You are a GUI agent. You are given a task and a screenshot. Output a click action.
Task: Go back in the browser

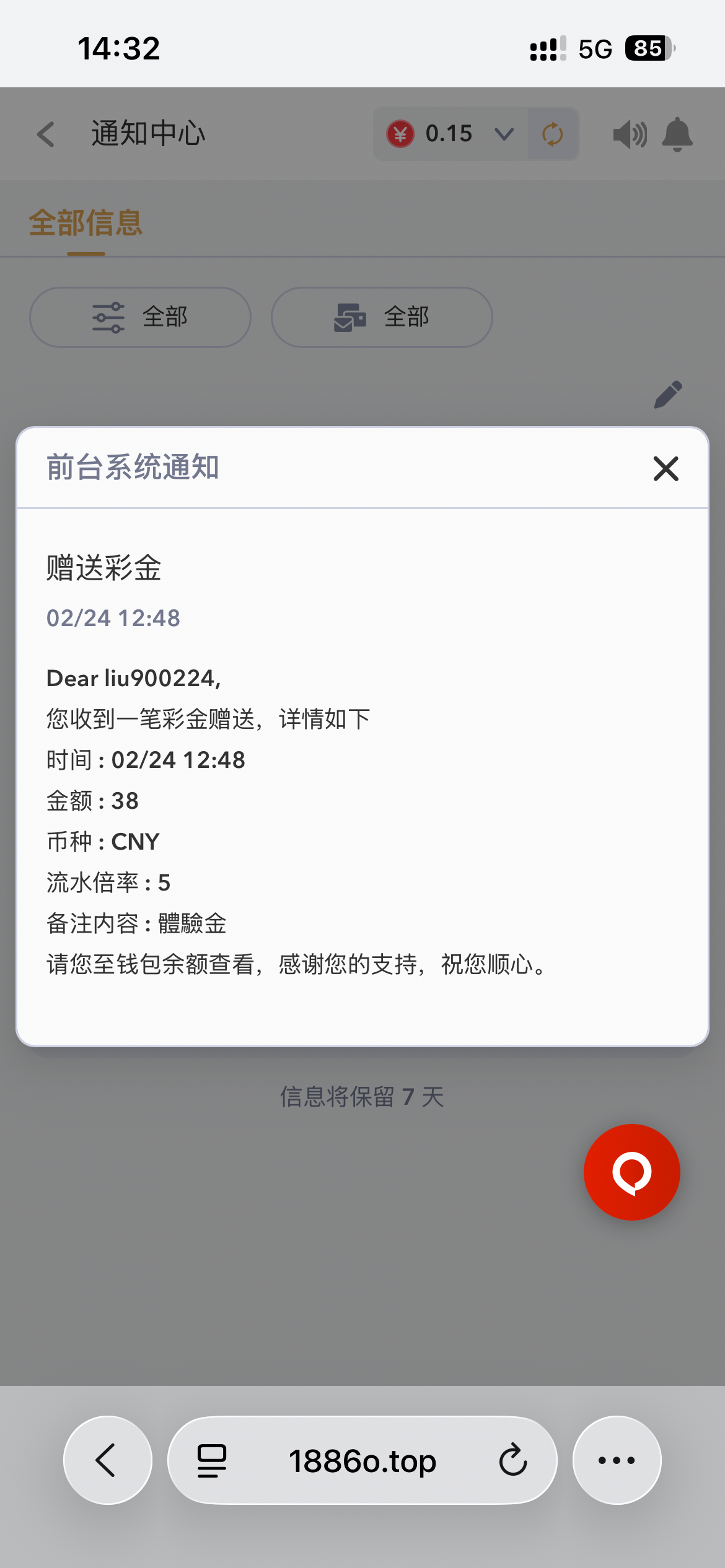point(108,1460)
